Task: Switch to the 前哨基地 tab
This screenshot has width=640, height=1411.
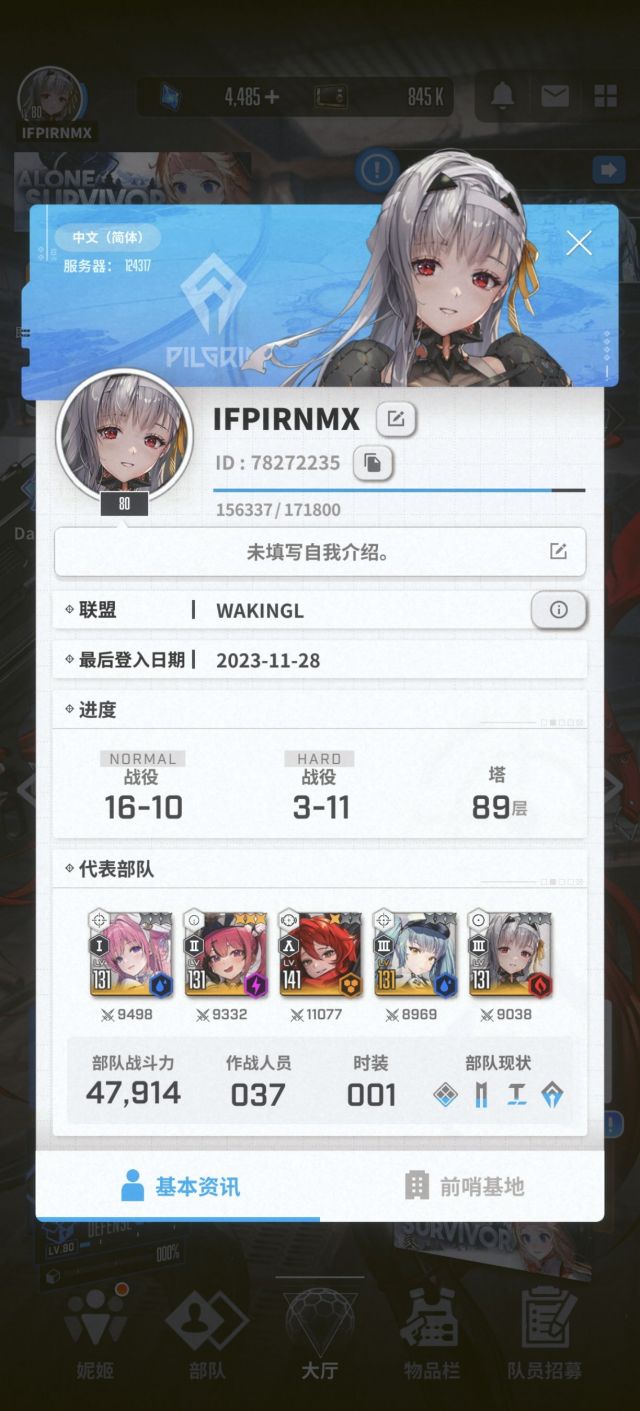Action: (463, 1187)
